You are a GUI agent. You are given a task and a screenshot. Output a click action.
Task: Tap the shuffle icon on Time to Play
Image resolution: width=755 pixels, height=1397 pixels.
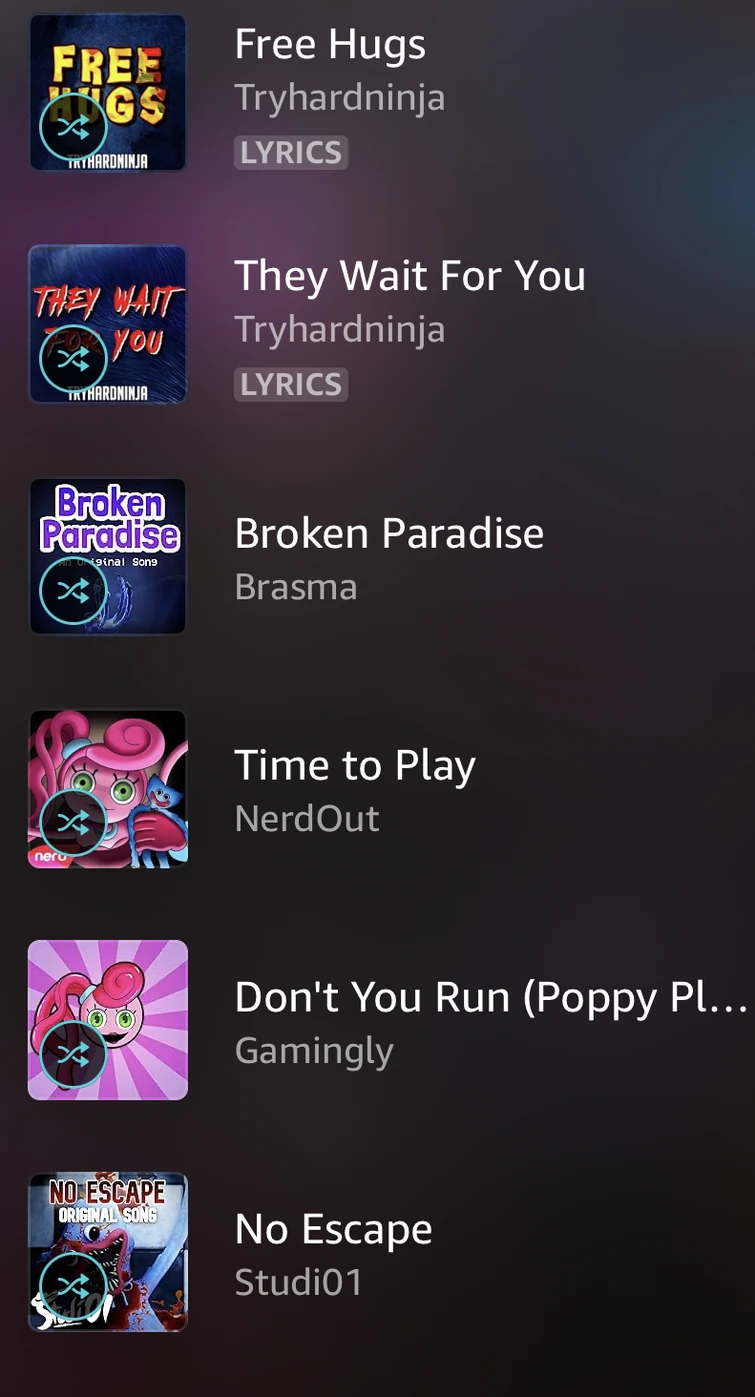click(x=72, y=822)
